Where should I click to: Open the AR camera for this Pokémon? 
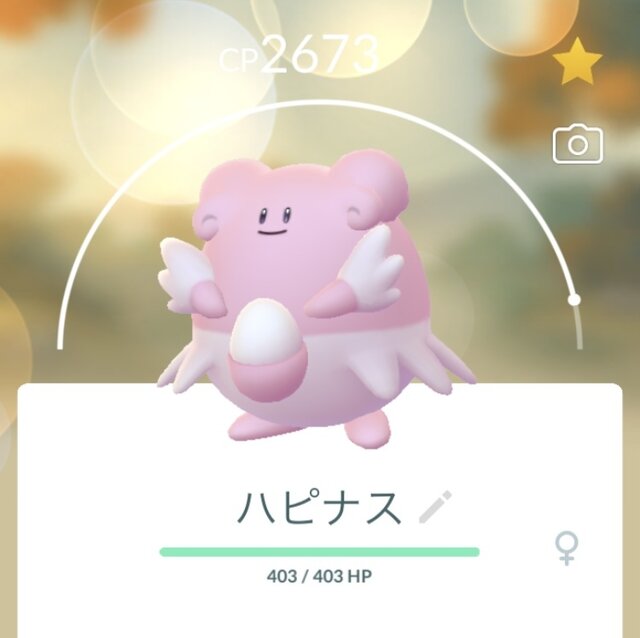tap(578, 145)
